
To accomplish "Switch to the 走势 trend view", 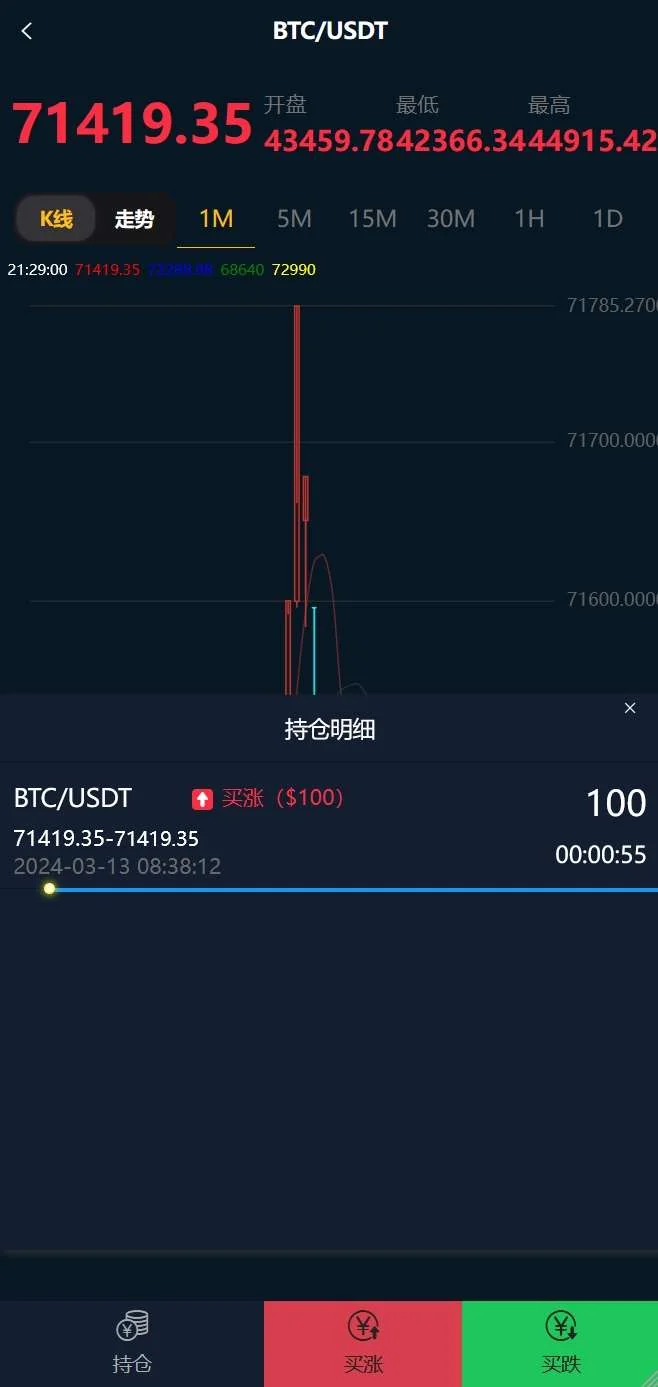I will (x=134, y=219).
